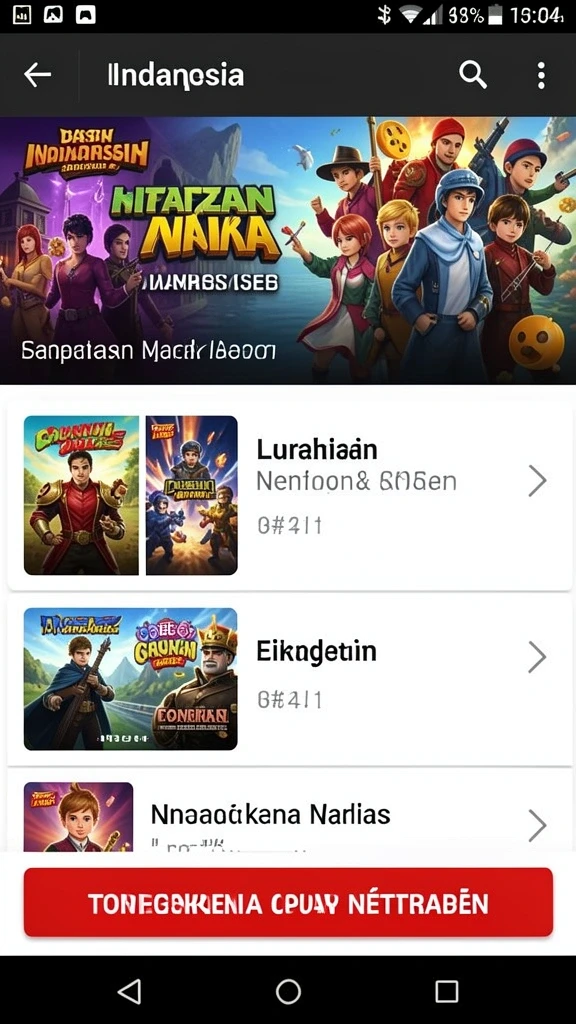Go back using the app bar arrow
This screenshot has width=576, height=1024.
tap(37, 75)
